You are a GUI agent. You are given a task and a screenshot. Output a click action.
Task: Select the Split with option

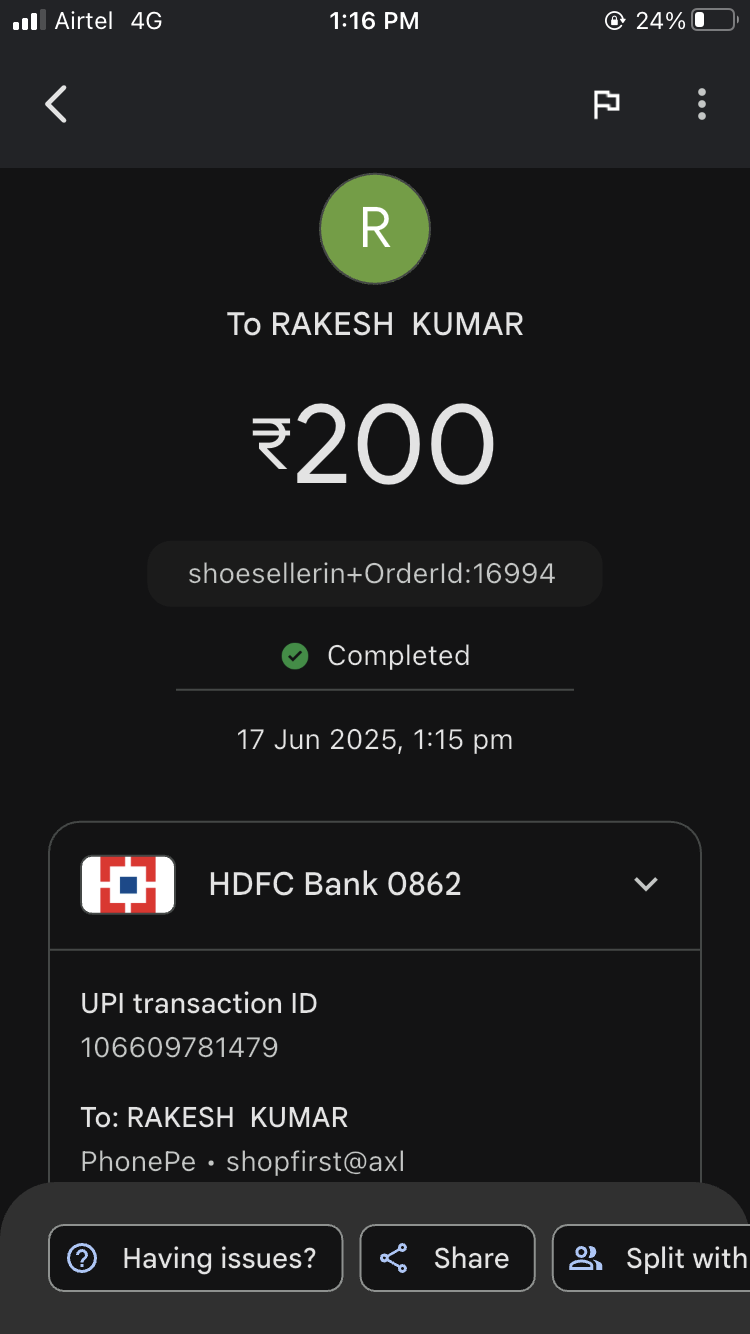[651, 1257]
